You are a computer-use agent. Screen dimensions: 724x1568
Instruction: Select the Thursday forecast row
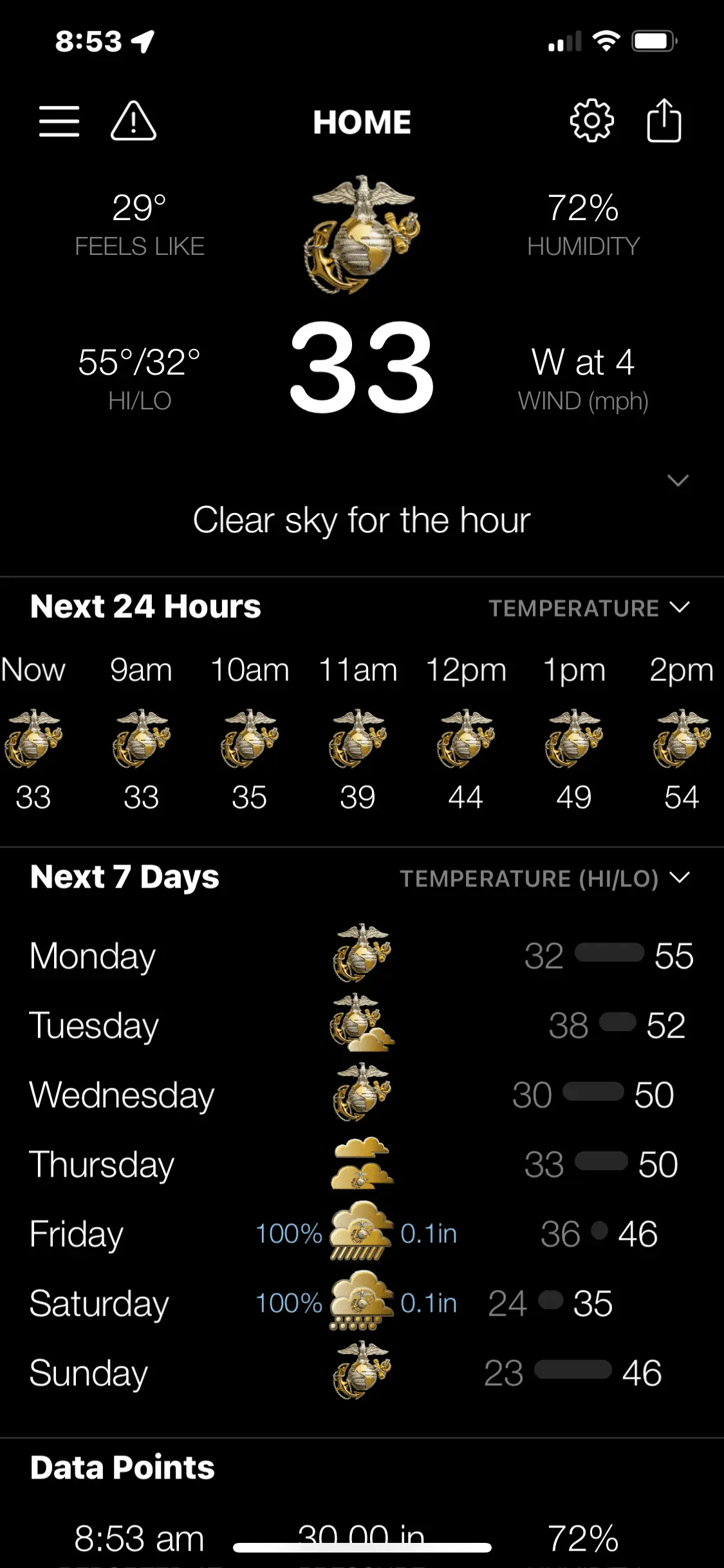[x=362, y=1164]
